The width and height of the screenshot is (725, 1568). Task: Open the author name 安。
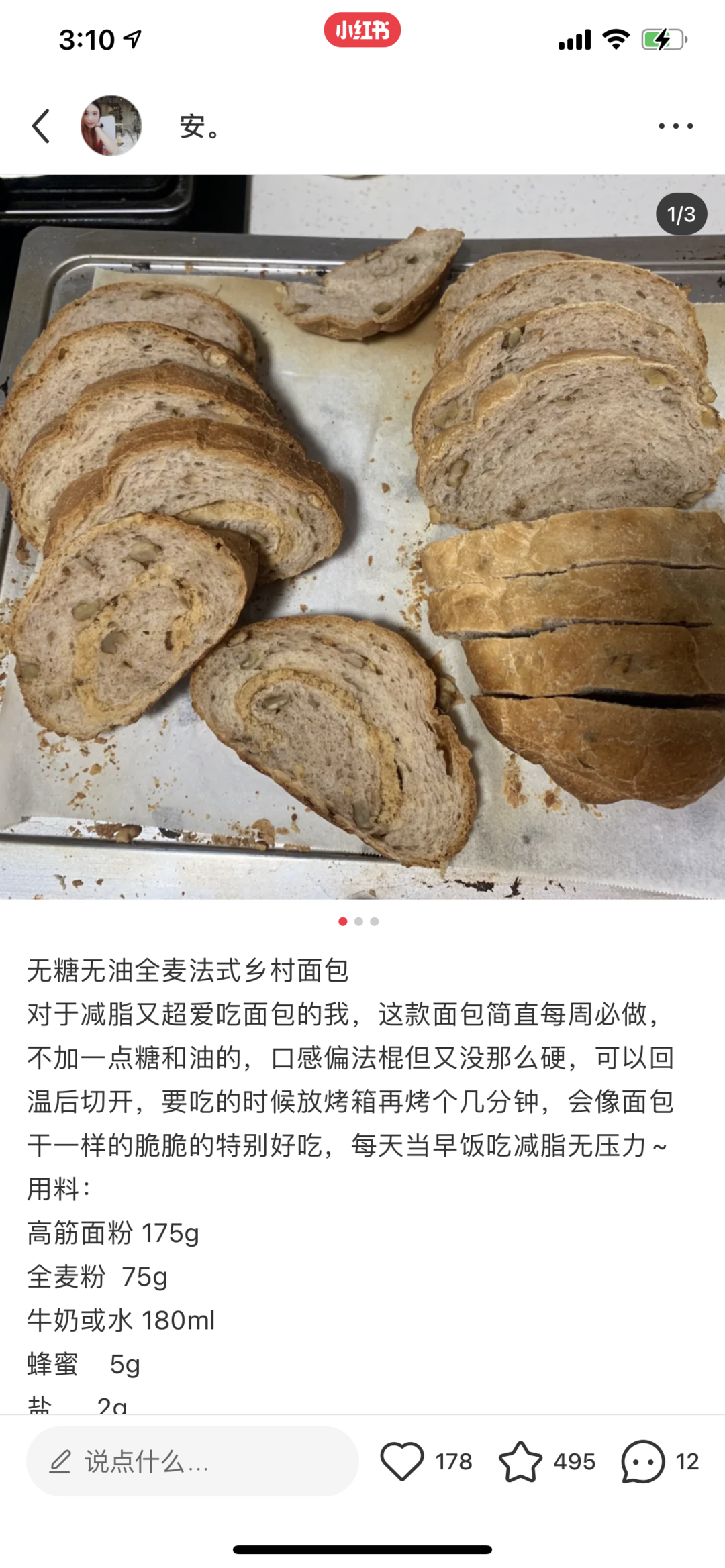[199, 126]
